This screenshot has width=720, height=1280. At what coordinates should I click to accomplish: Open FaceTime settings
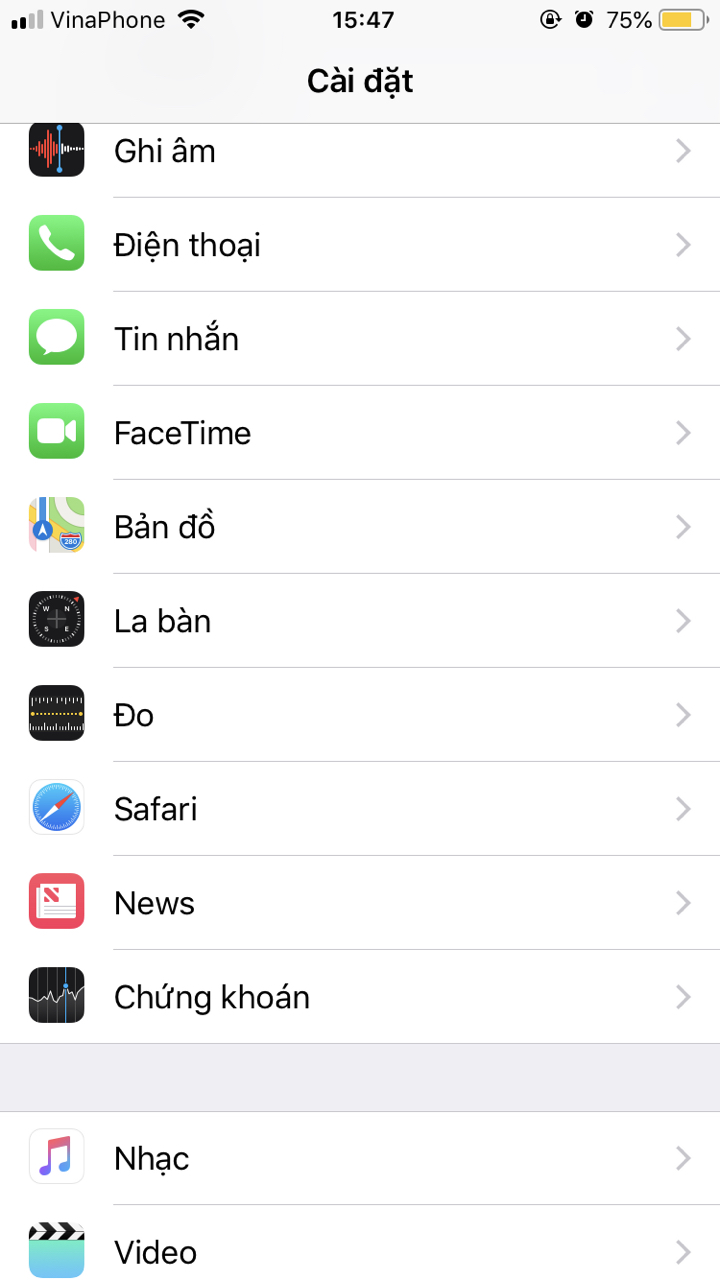(x=360, y=433)
